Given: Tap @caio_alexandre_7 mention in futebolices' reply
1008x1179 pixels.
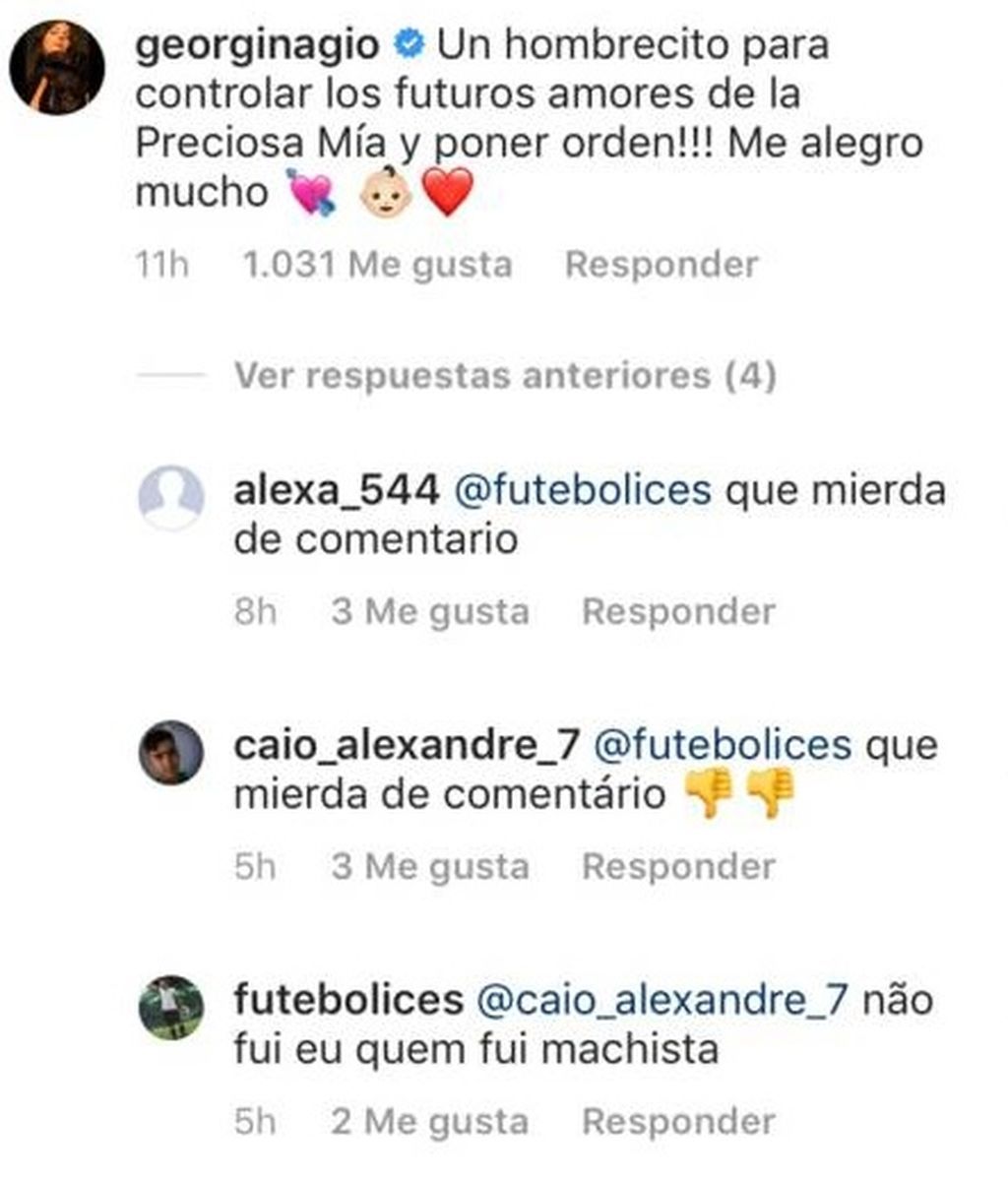Looking at the screenshot, I should tap(661, 1000).
